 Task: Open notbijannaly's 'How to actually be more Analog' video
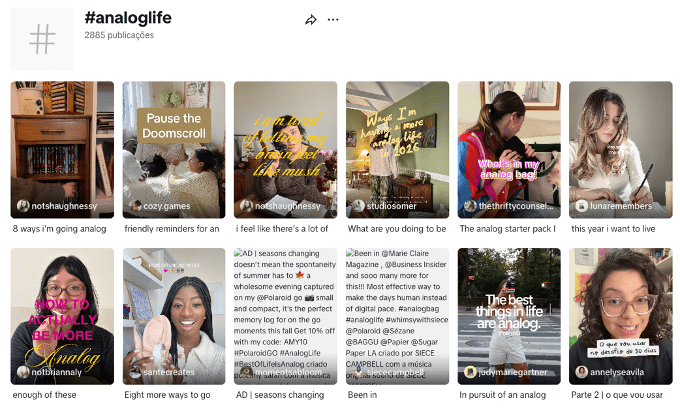(x=62, y=315)
